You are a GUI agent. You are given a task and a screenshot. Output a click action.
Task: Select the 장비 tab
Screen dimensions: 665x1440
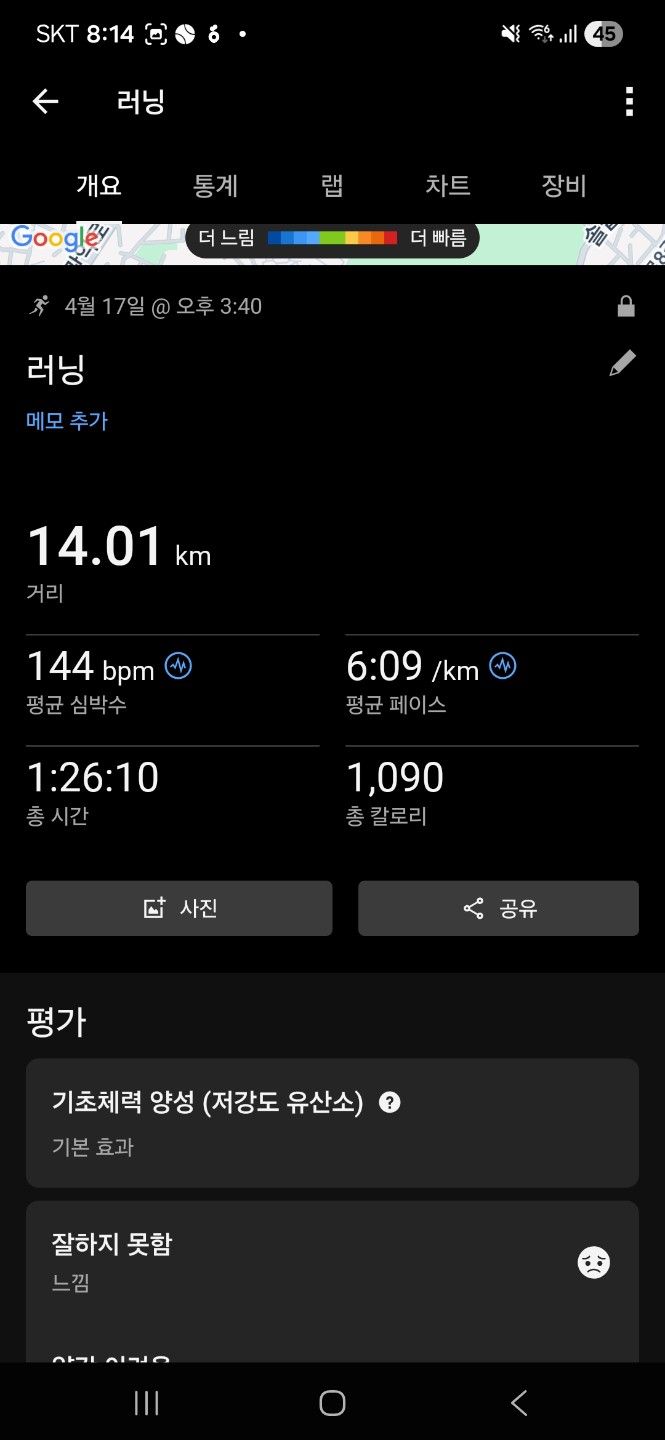pos(563,185)
